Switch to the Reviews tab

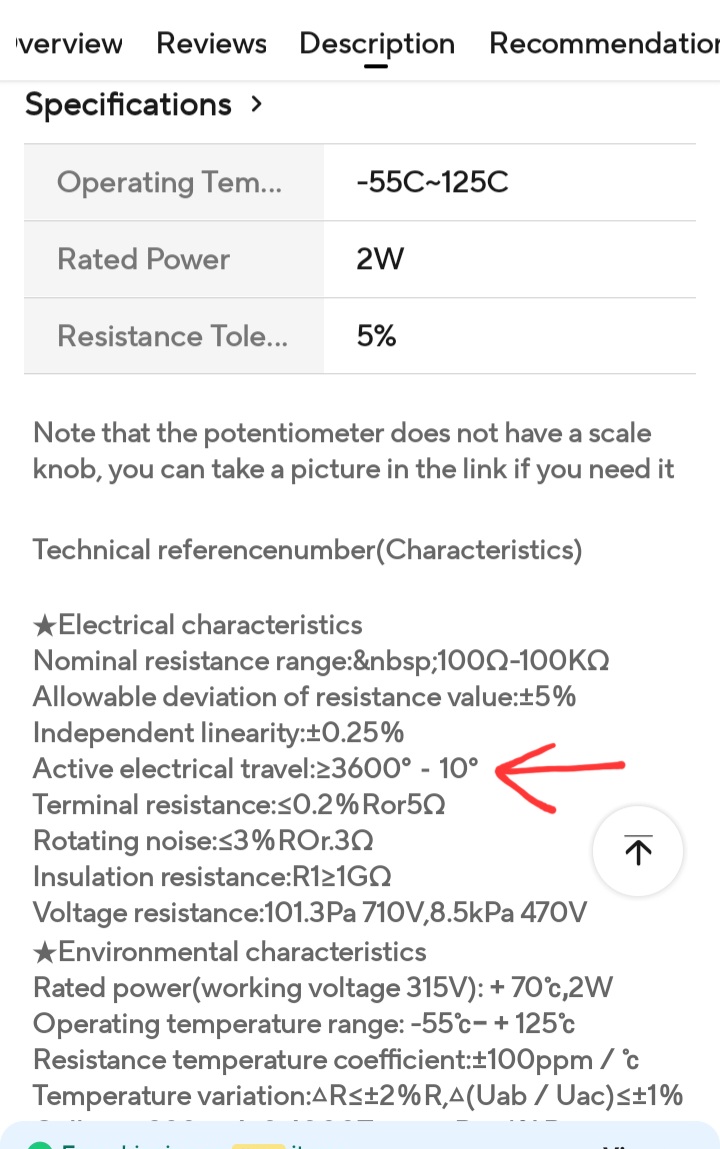(x=211, y=44)
